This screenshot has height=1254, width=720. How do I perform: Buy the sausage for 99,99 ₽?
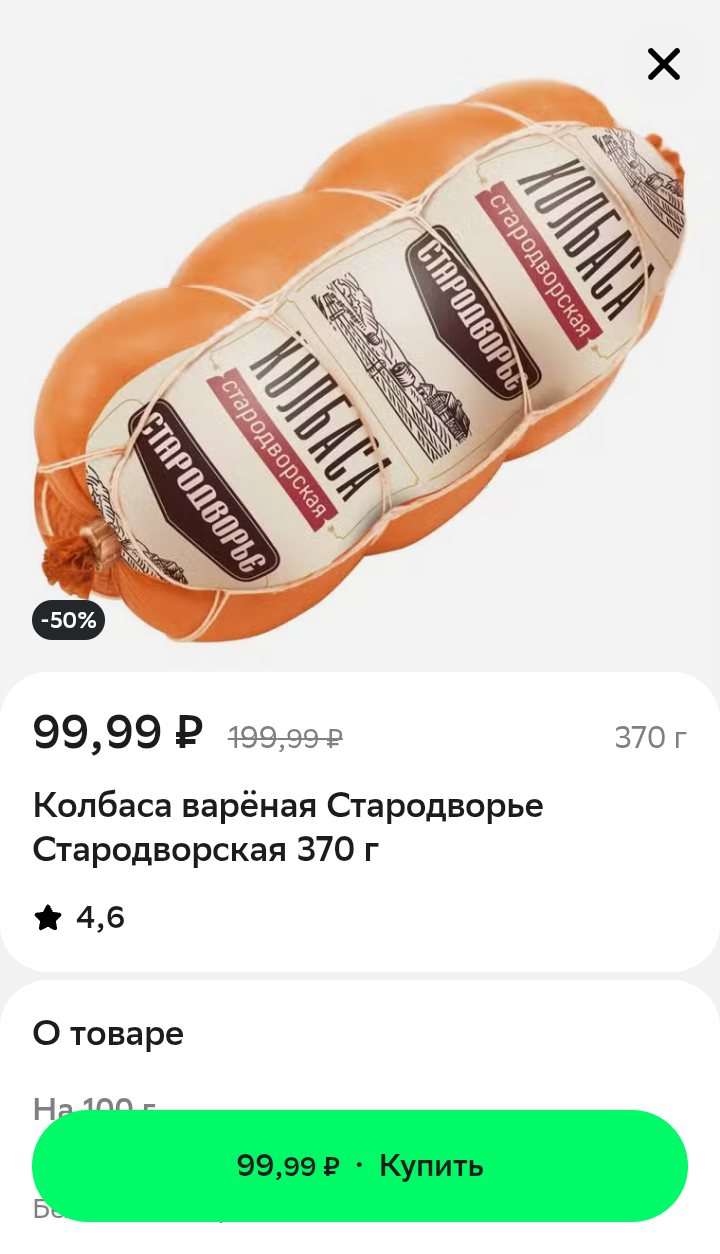[x=360, y=1165]
